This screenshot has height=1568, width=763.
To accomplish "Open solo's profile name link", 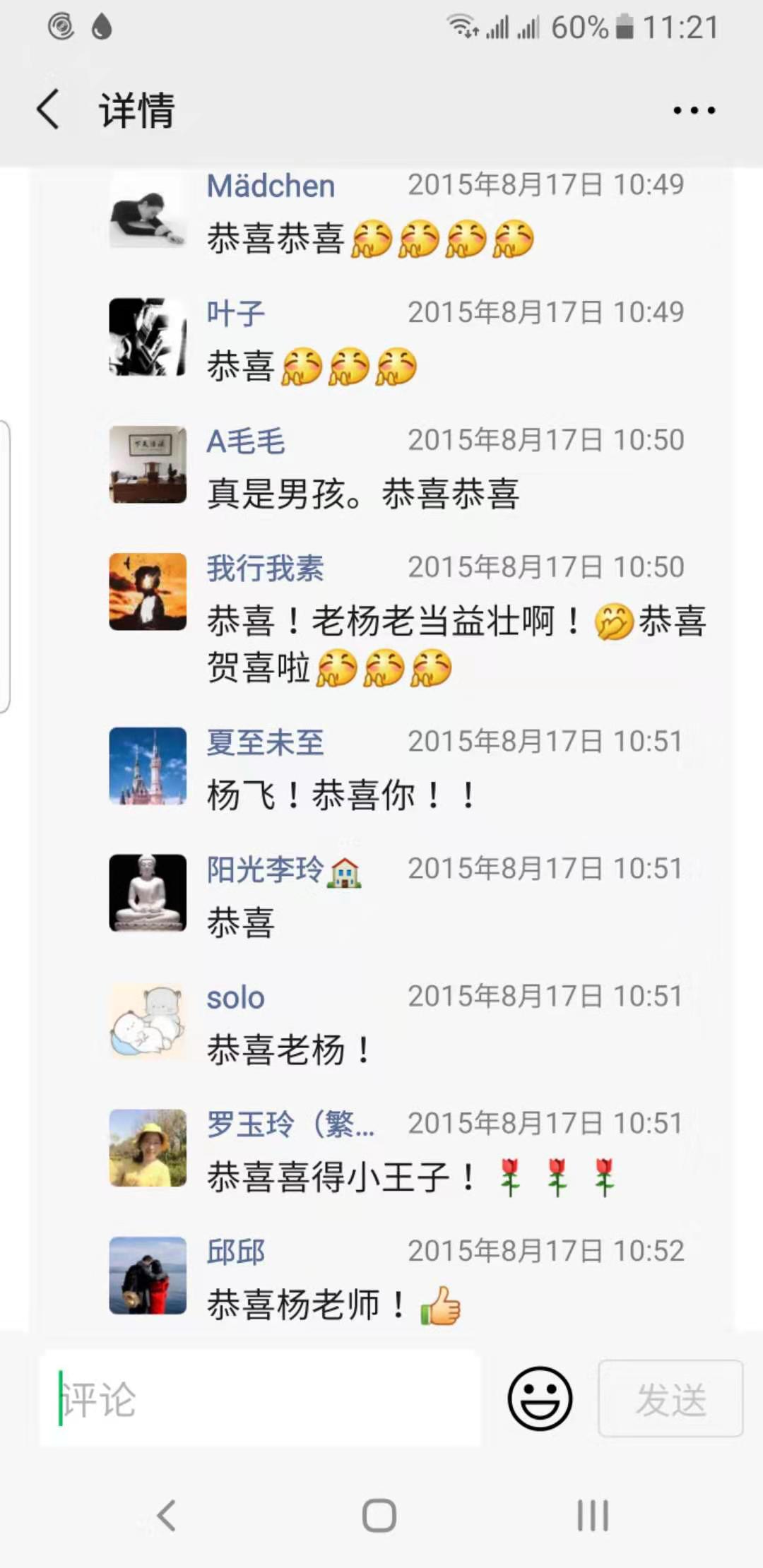I will [x=235, y=997].
